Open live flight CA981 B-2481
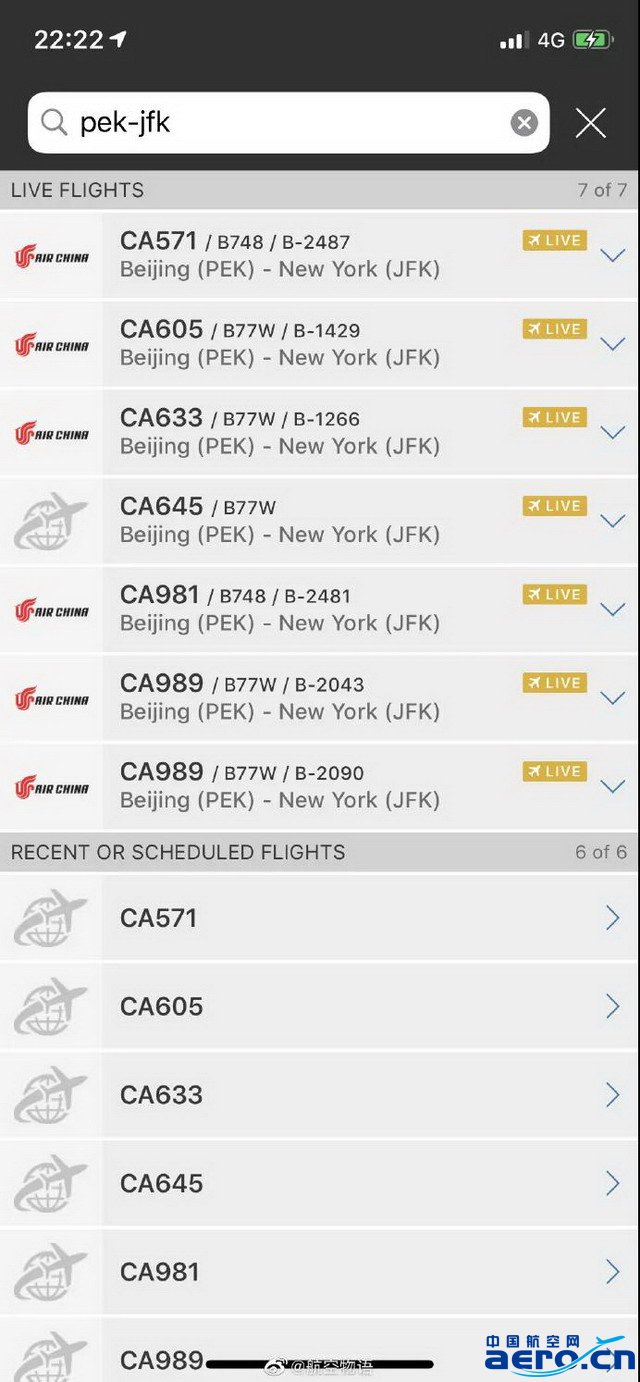Viewport: 640px width, 1382px height. point(320,610)
